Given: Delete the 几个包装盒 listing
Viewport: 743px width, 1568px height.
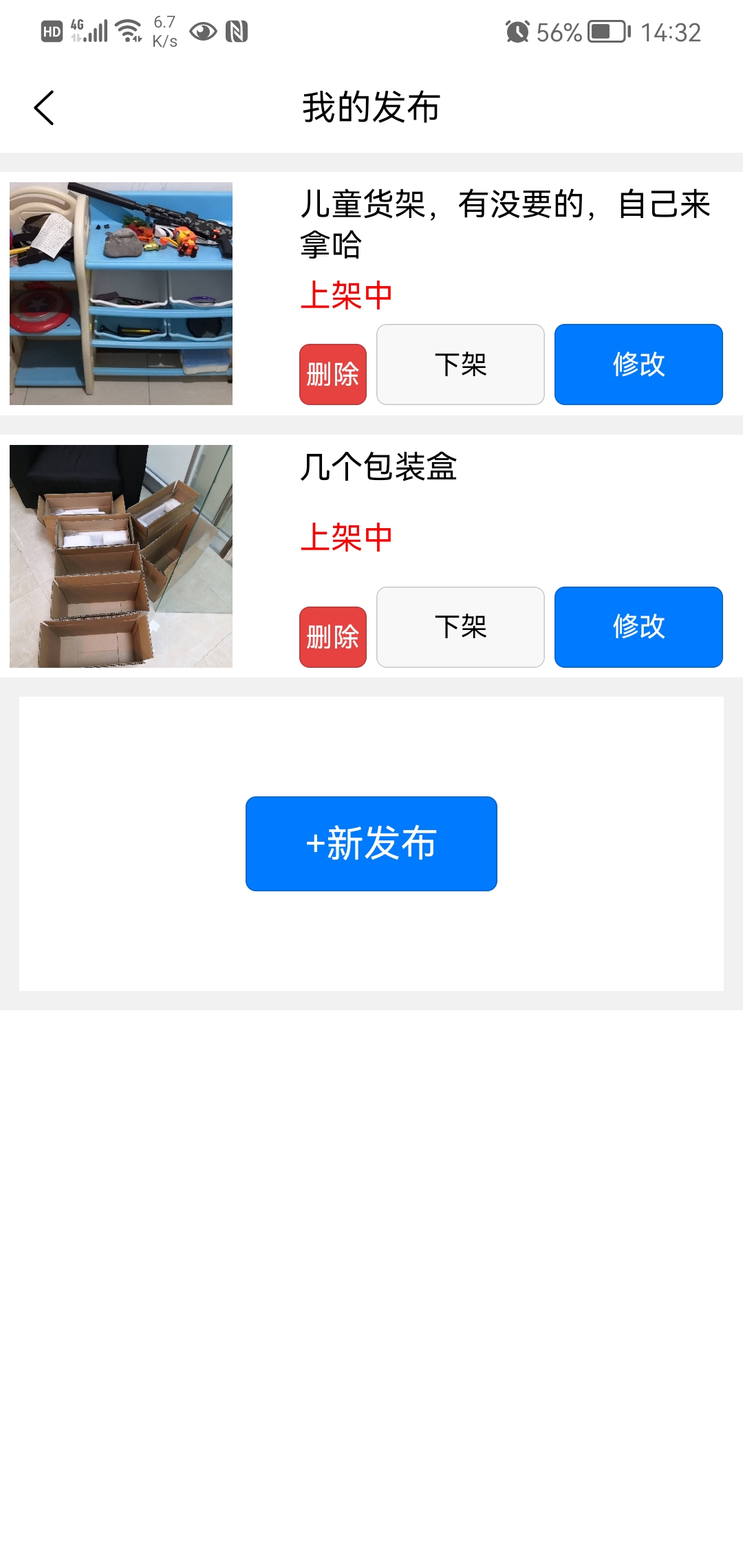Looking at the screenshot, I should click(332, 637).
